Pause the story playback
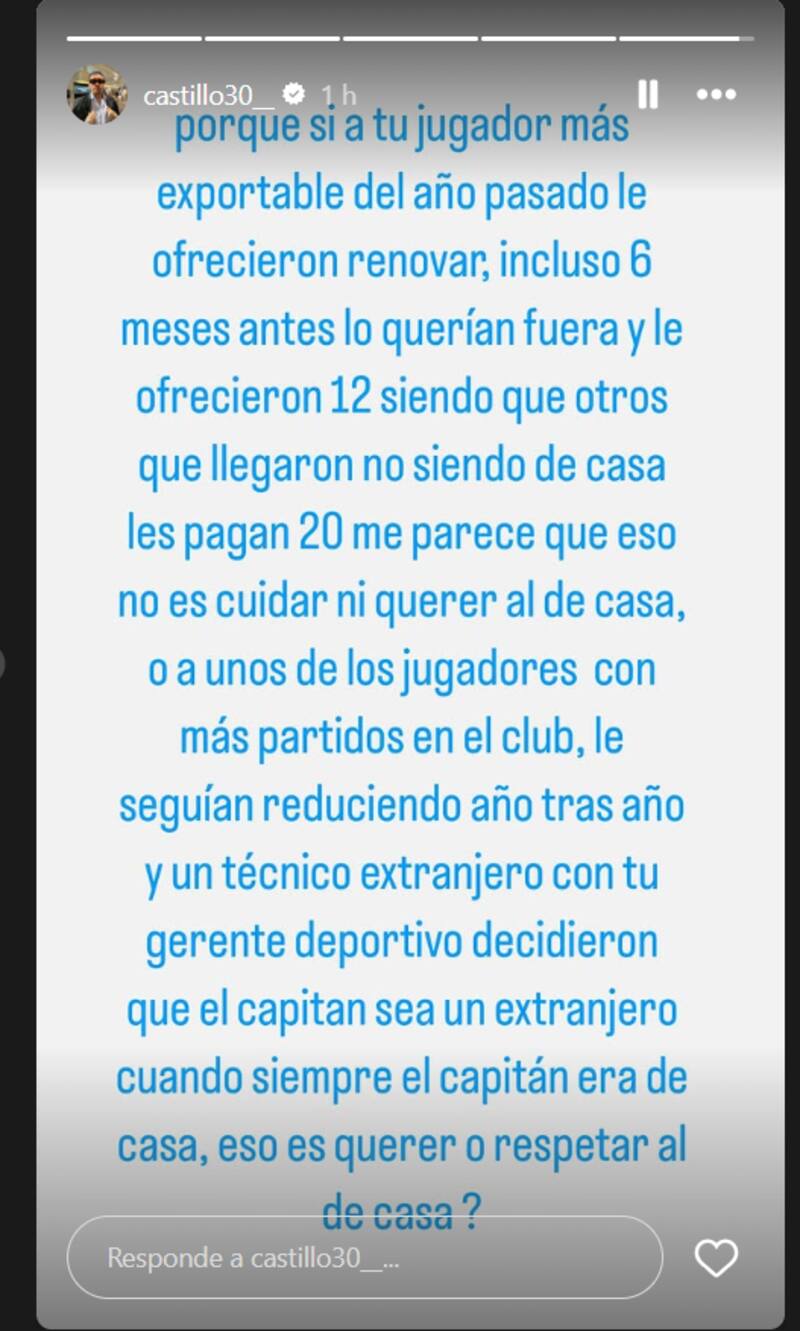Image resolution: width=800 pixels, height=1331 pixels. 648,95
